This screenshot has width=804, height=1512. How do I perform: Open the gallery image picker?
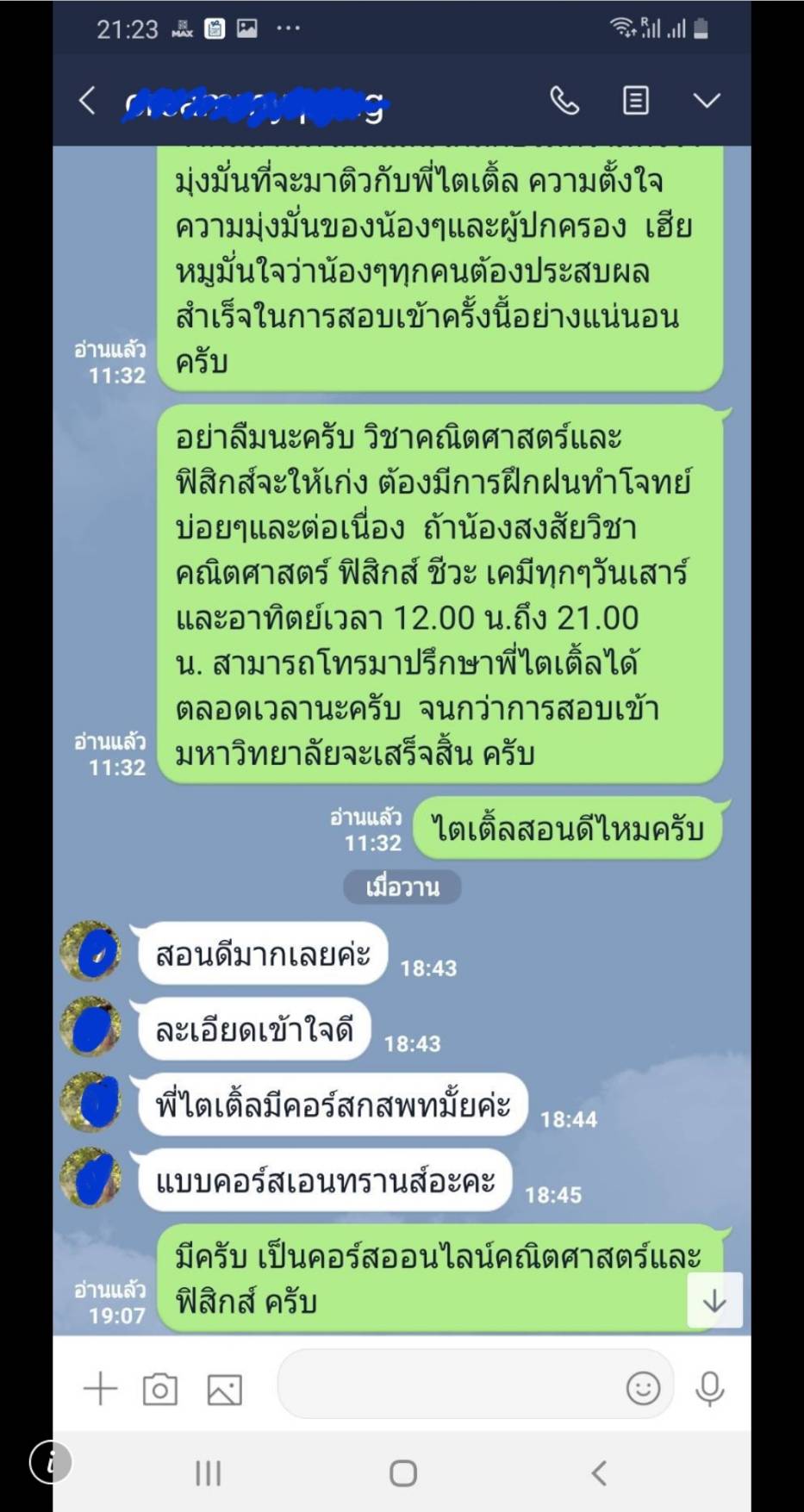pos(225,1390)
